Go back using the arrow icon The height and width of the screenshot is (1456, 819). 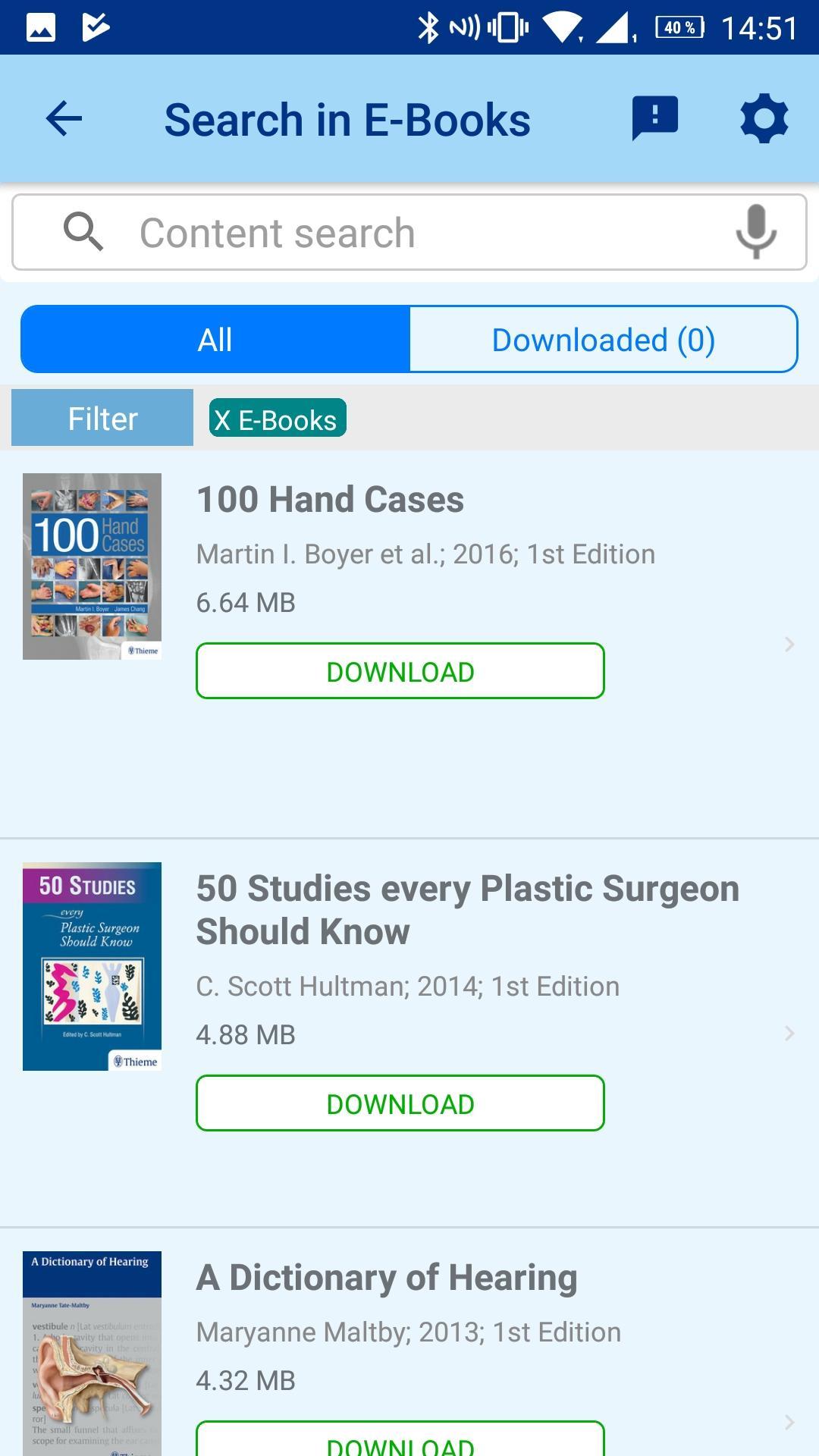[64, 119]
